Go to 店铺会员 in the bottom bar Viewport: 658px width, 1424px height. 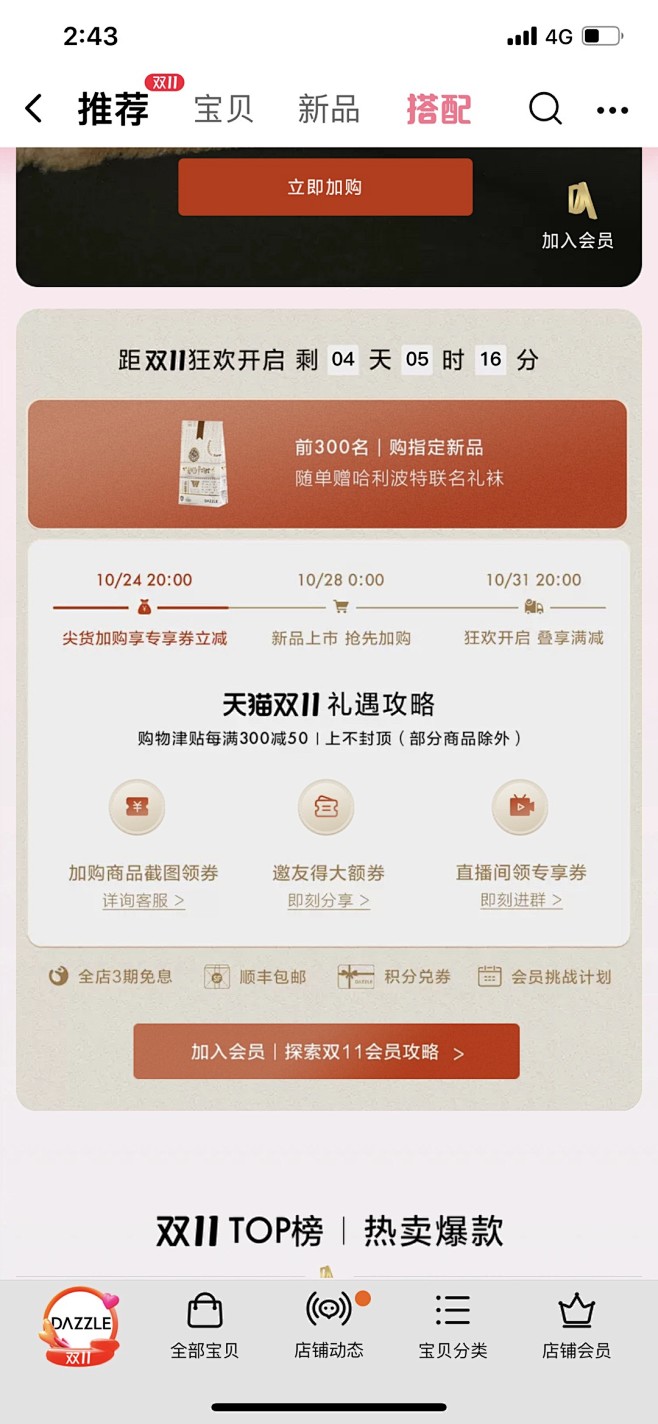tap(576, 1325)
